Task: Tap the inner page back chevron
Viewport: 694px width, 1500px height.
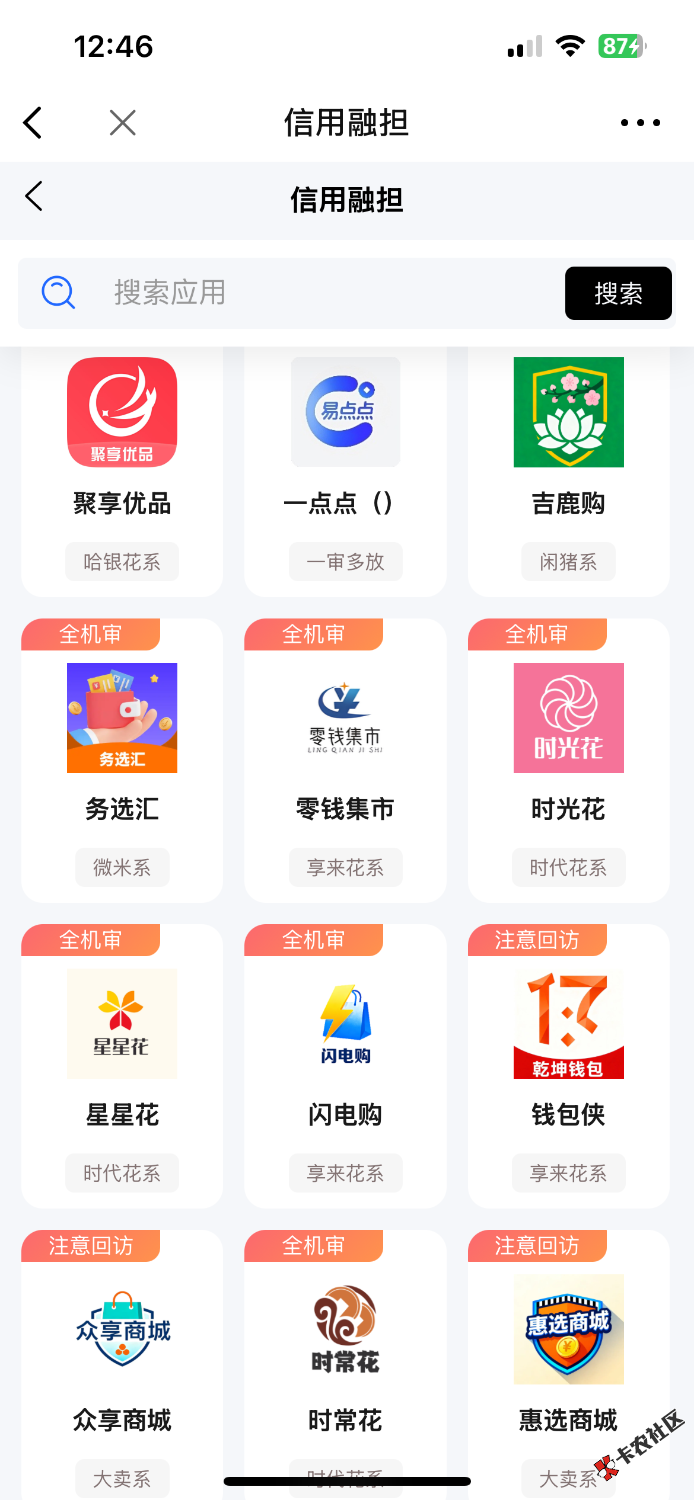Action: pos(35,197)
